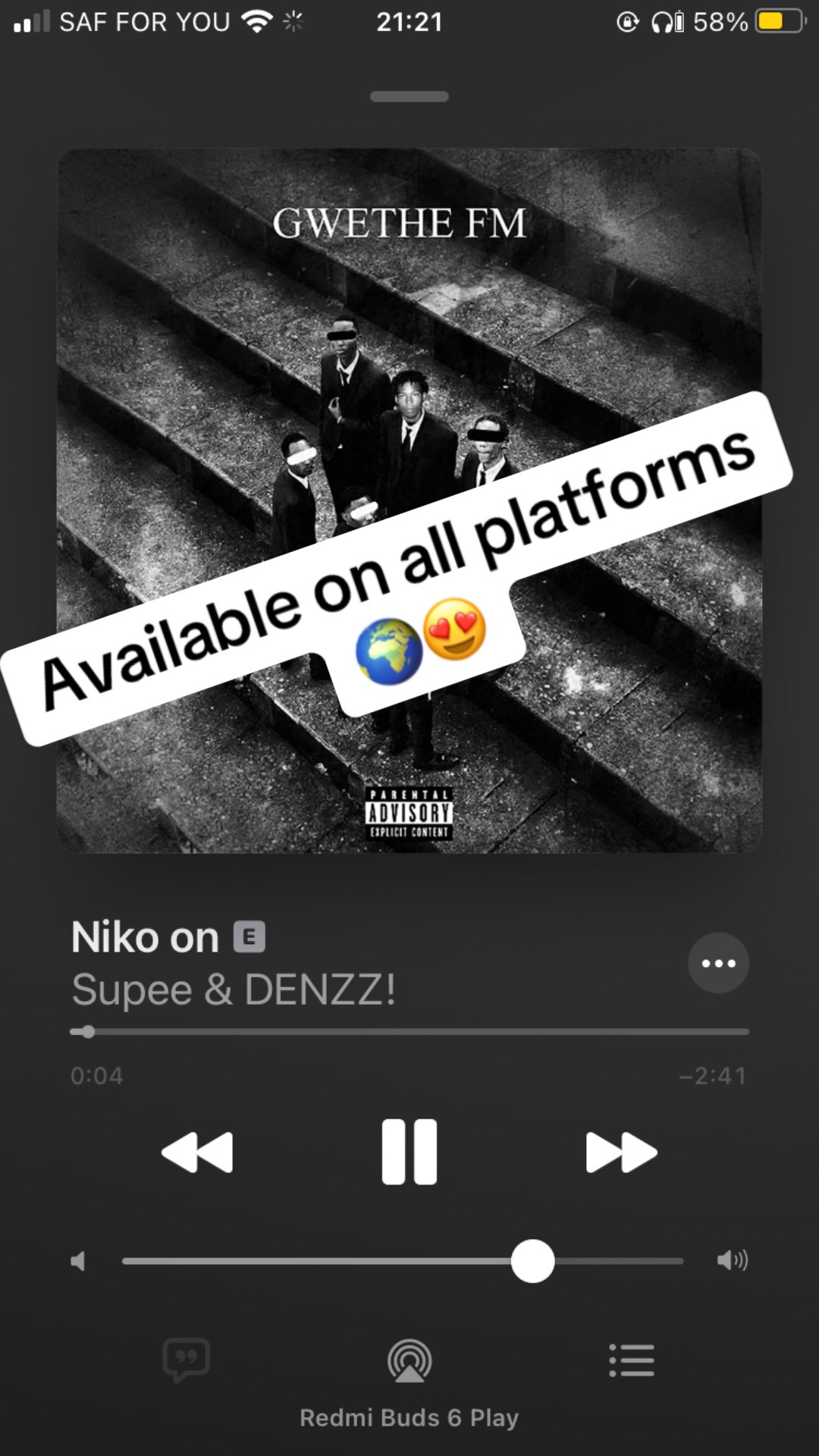Open the three-dot more options menu

(718, 963)
